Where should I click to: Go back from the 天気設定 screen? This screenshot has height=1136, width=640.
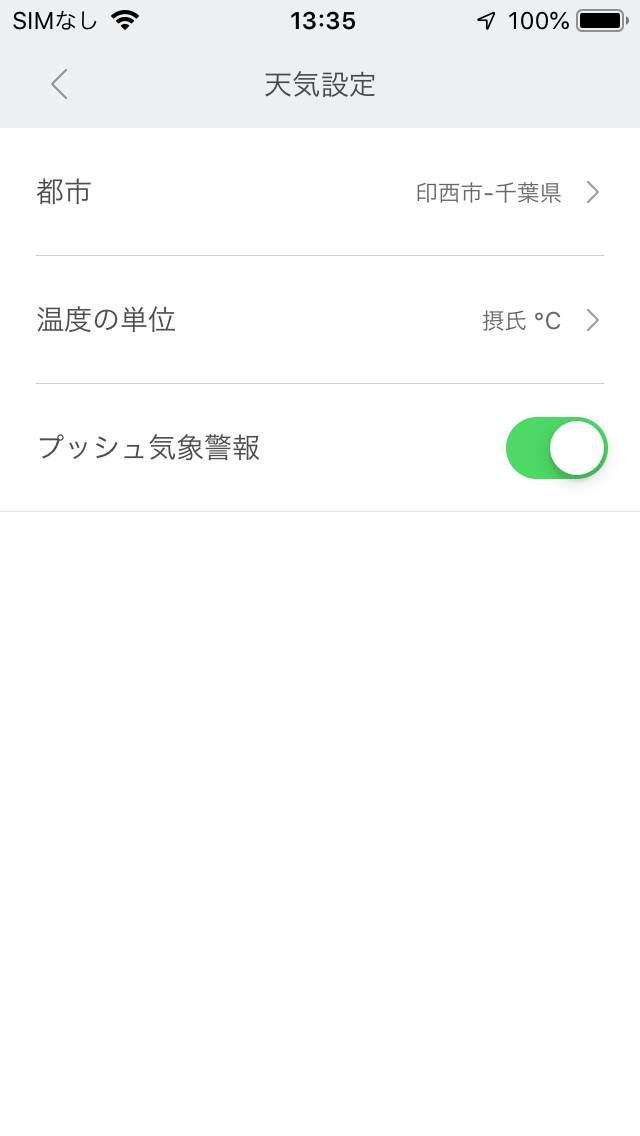(59, 84)
